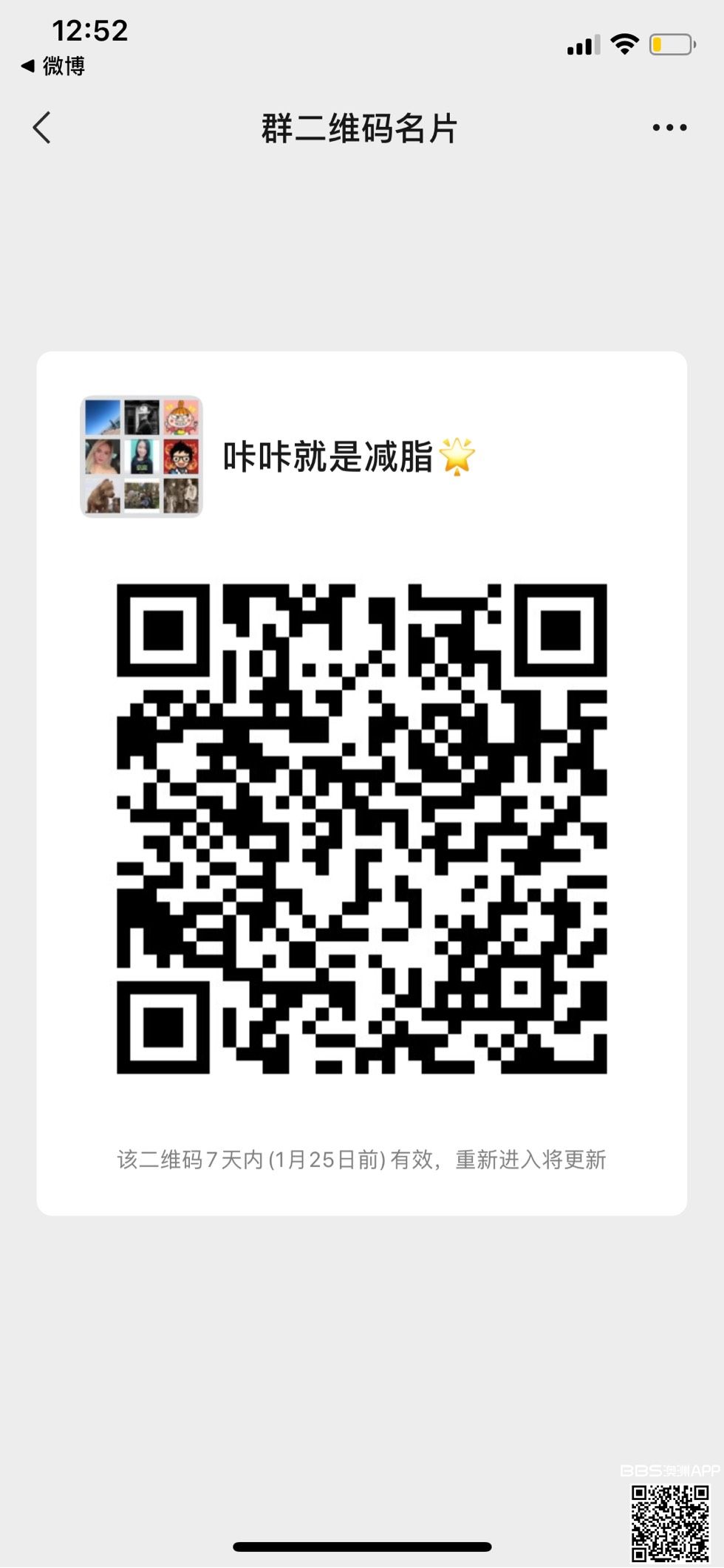Return to the Weibo app

pyautogui.click(x=53, y=66)
